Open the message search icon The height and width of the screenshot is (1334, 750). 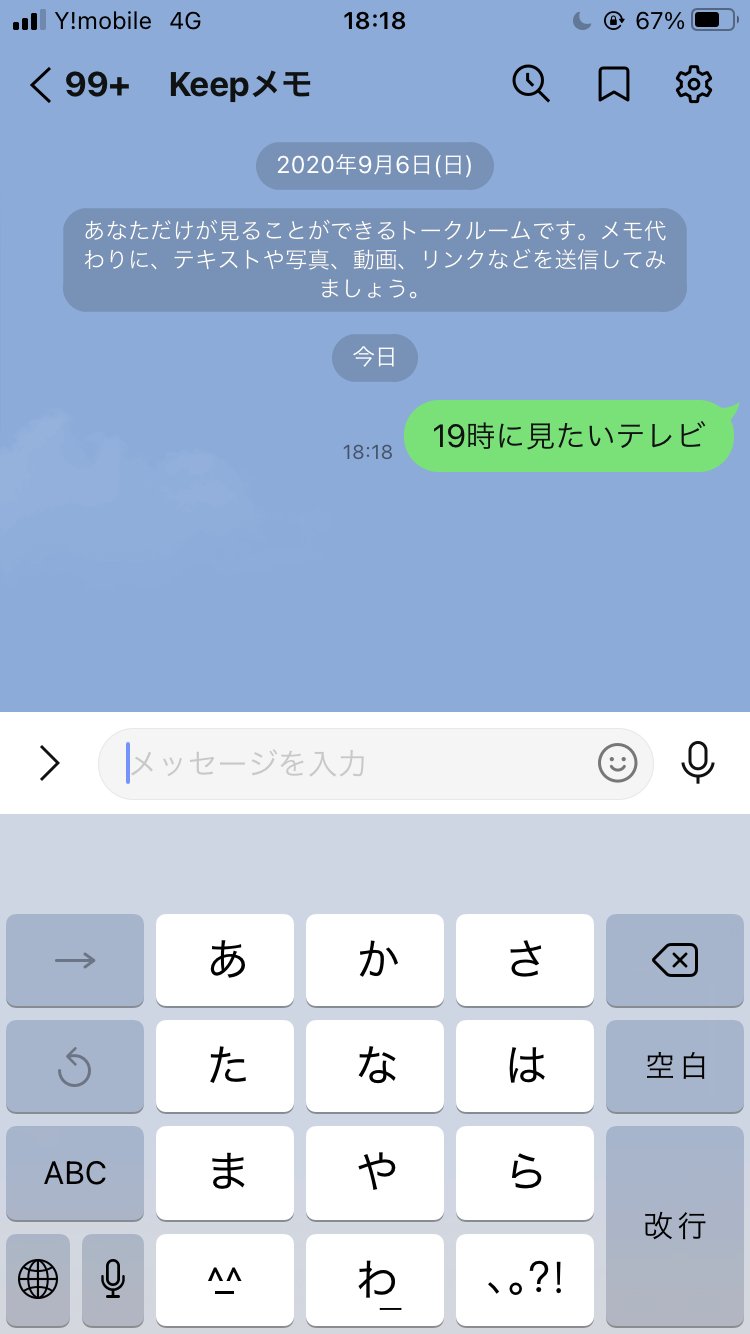(531, 84)
